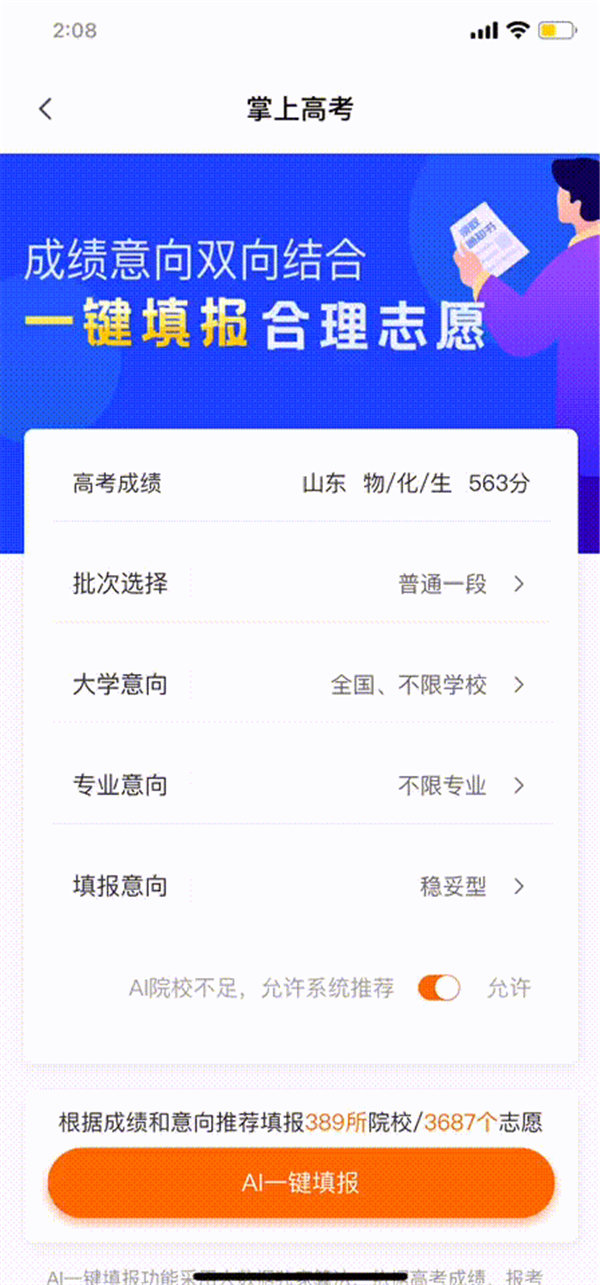Tap the AI一键填报 button
The width and height of the screenshot is (600, 1285).
[x=300, y=1183]
